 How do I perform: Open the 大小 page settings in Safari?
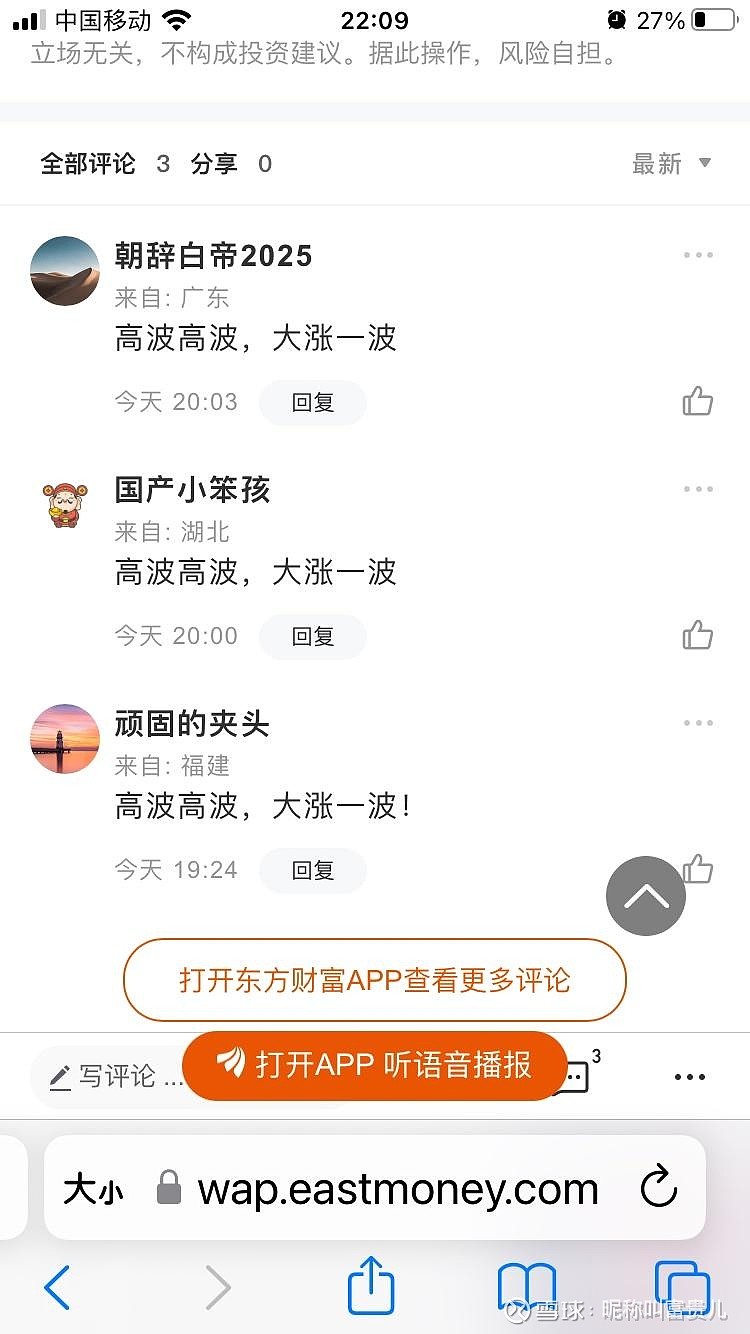[93, 1190]
